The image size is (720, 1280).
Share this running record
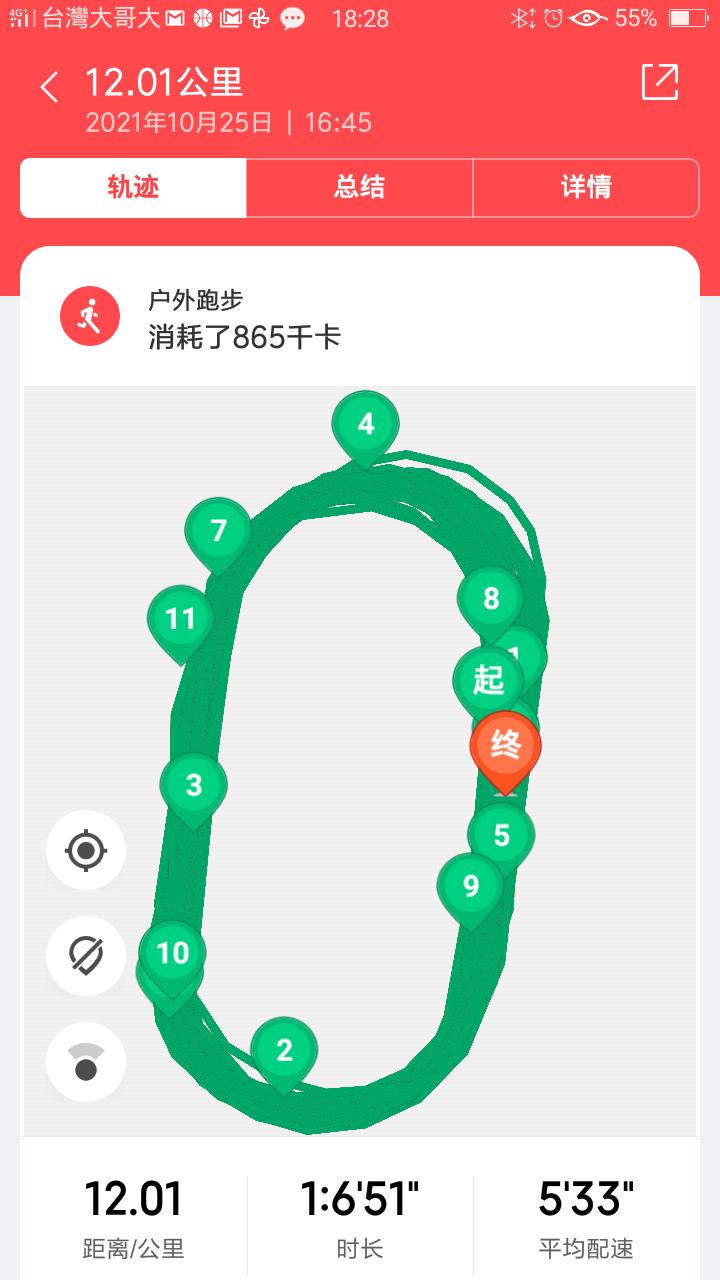point(660,82)
